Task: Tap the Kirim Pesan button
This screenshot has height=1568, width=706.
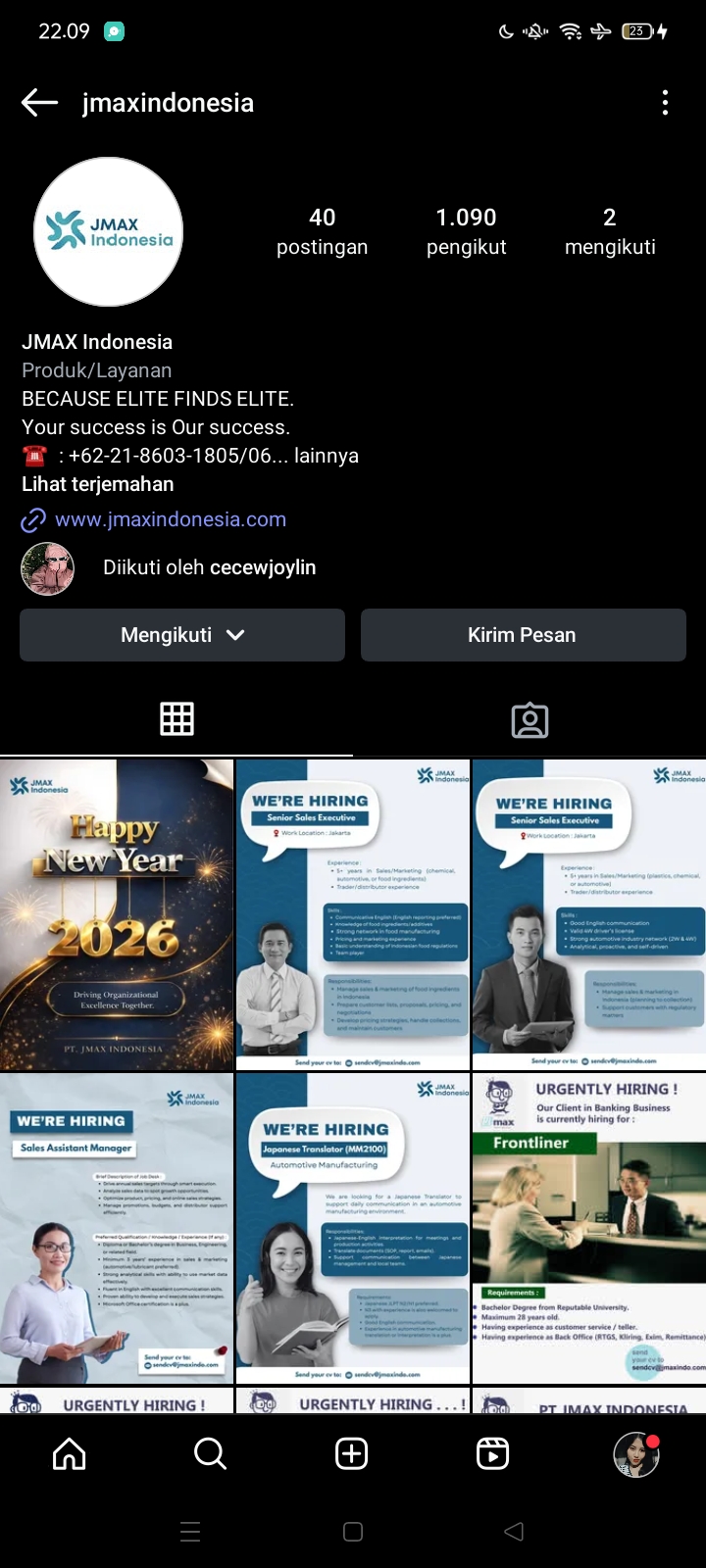Action: coord(523,635)
